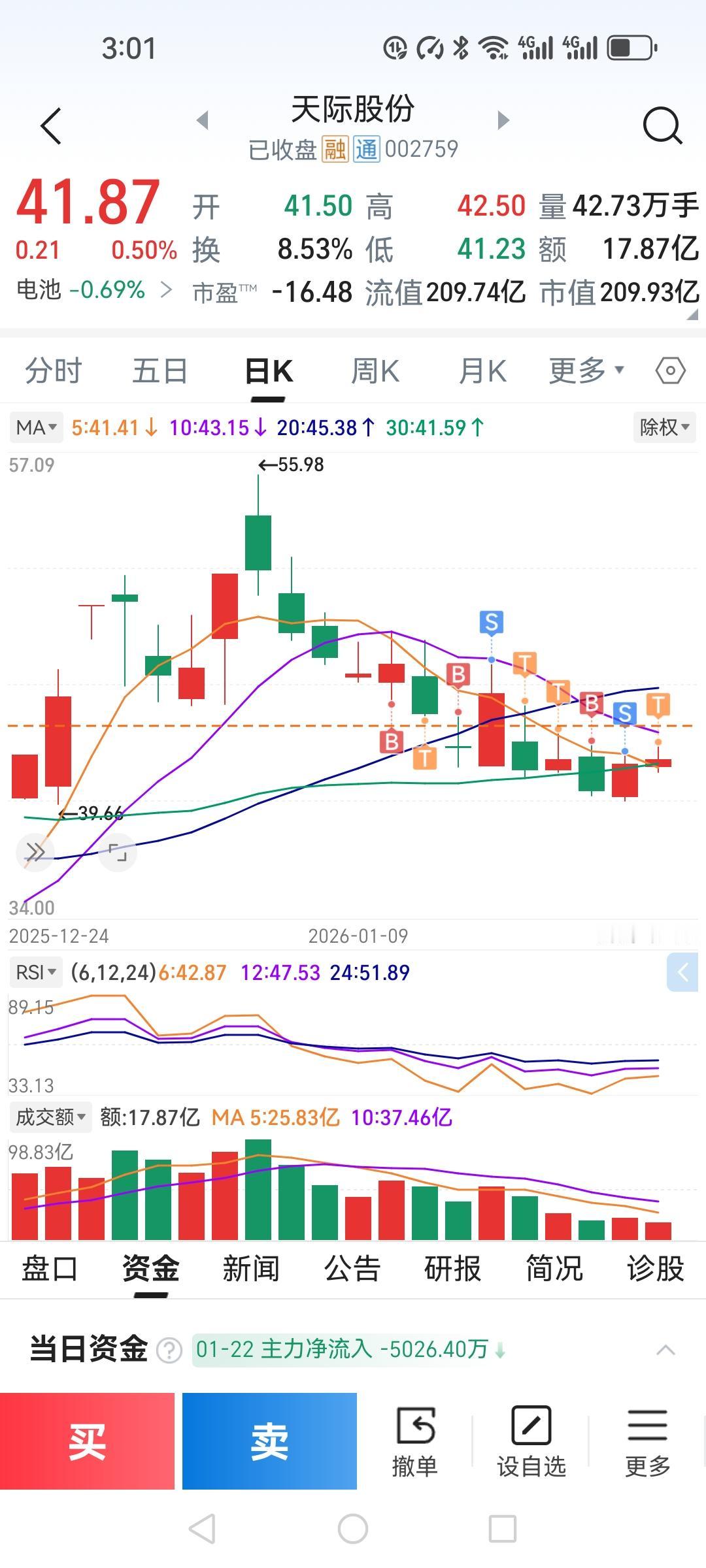Open the MA moving-average dropdown
Viewport: 706px width, 1568px height.
coord(36,428)
